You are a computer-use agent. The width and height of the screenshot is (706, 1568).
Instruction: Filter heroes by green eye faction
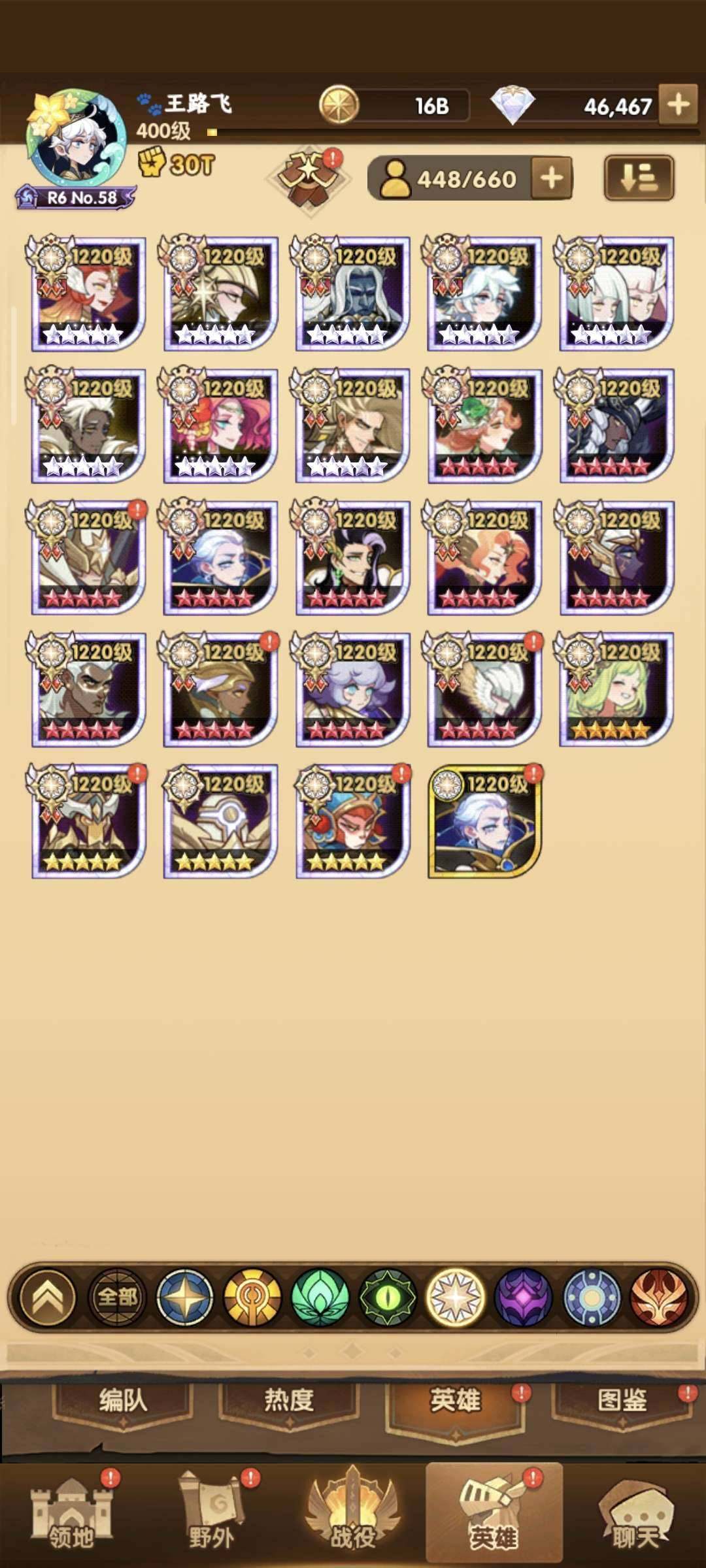(388, 1298)
